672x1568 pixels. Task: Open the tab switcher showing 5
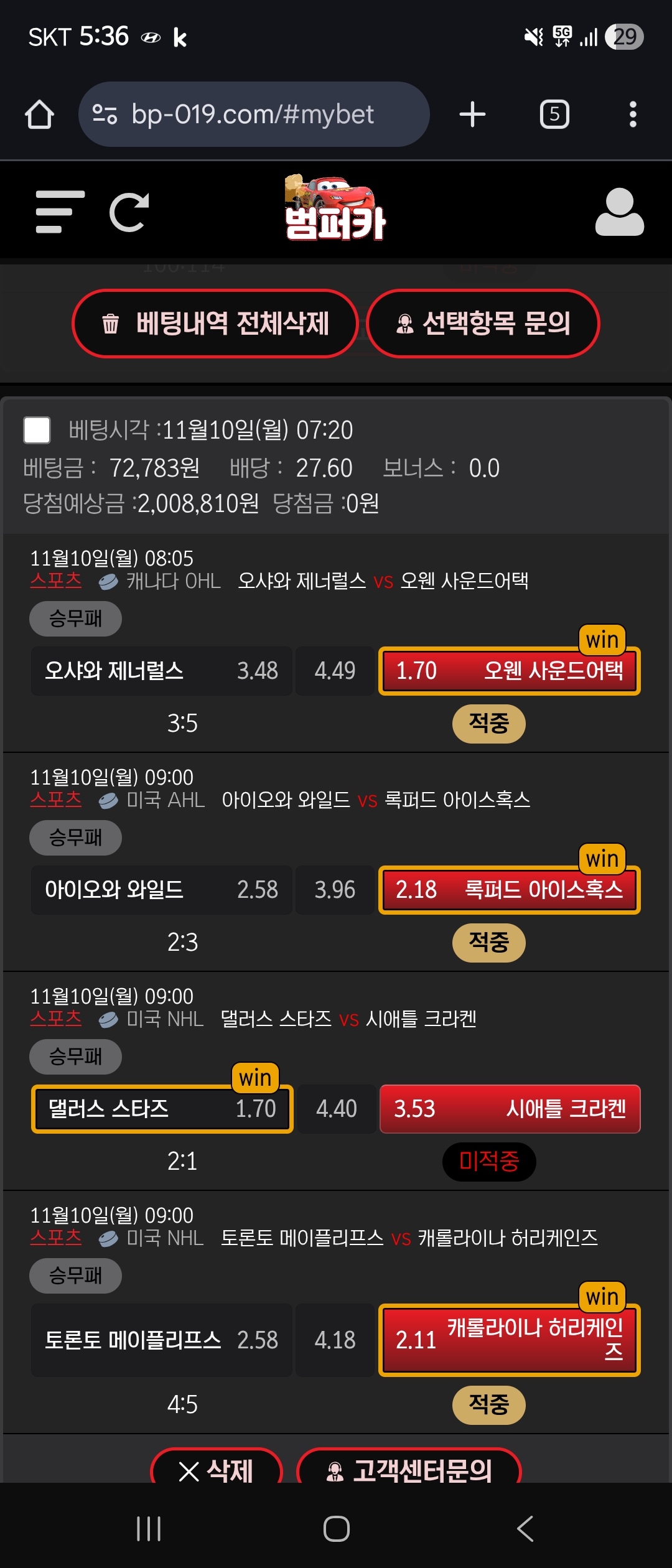(x=554, y=114)
